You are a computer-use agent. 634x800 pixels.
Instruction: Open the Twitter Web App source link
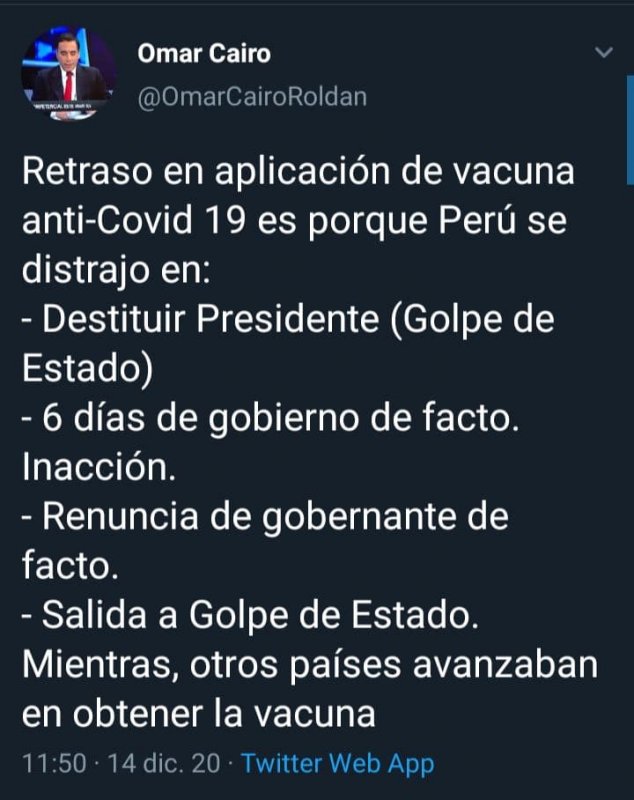[338, 764]
